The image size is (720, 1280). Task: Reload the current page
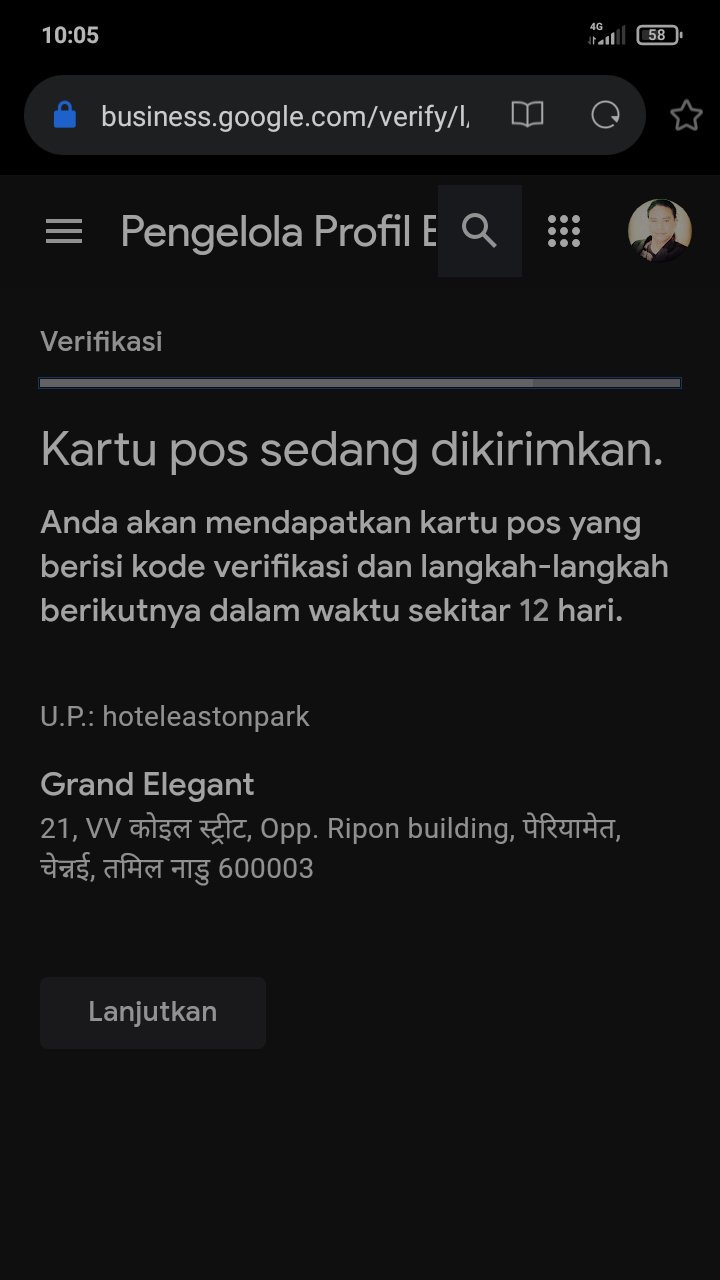[x=605, y=115]
